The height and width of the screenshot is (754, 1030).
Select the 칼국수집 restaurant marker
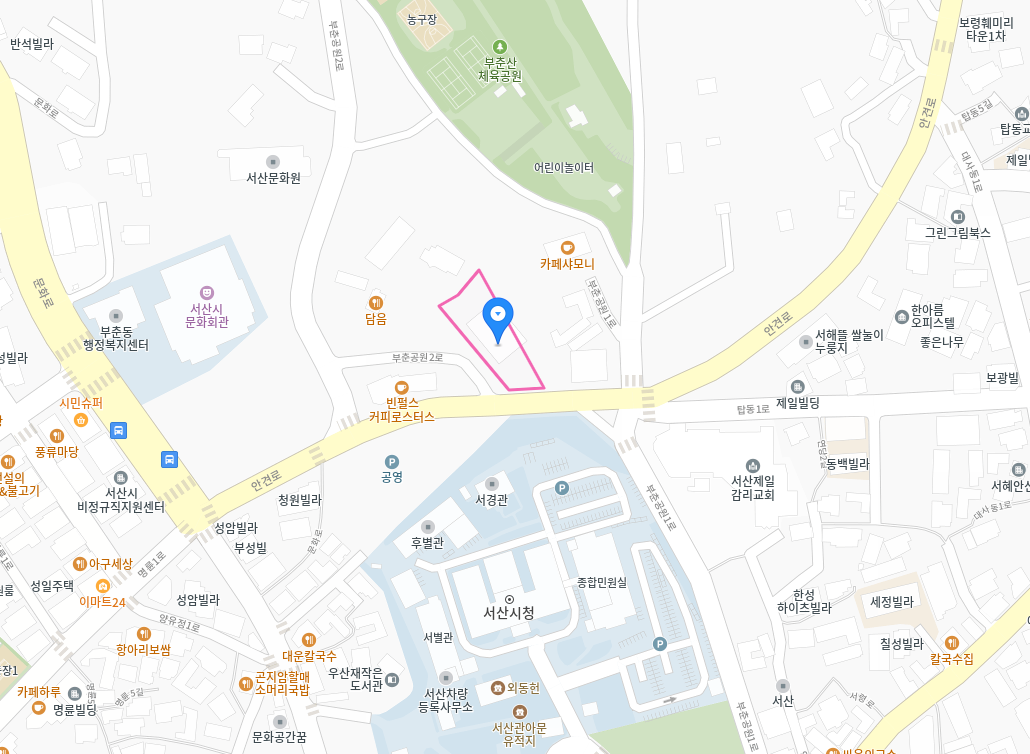coord(951,642)
